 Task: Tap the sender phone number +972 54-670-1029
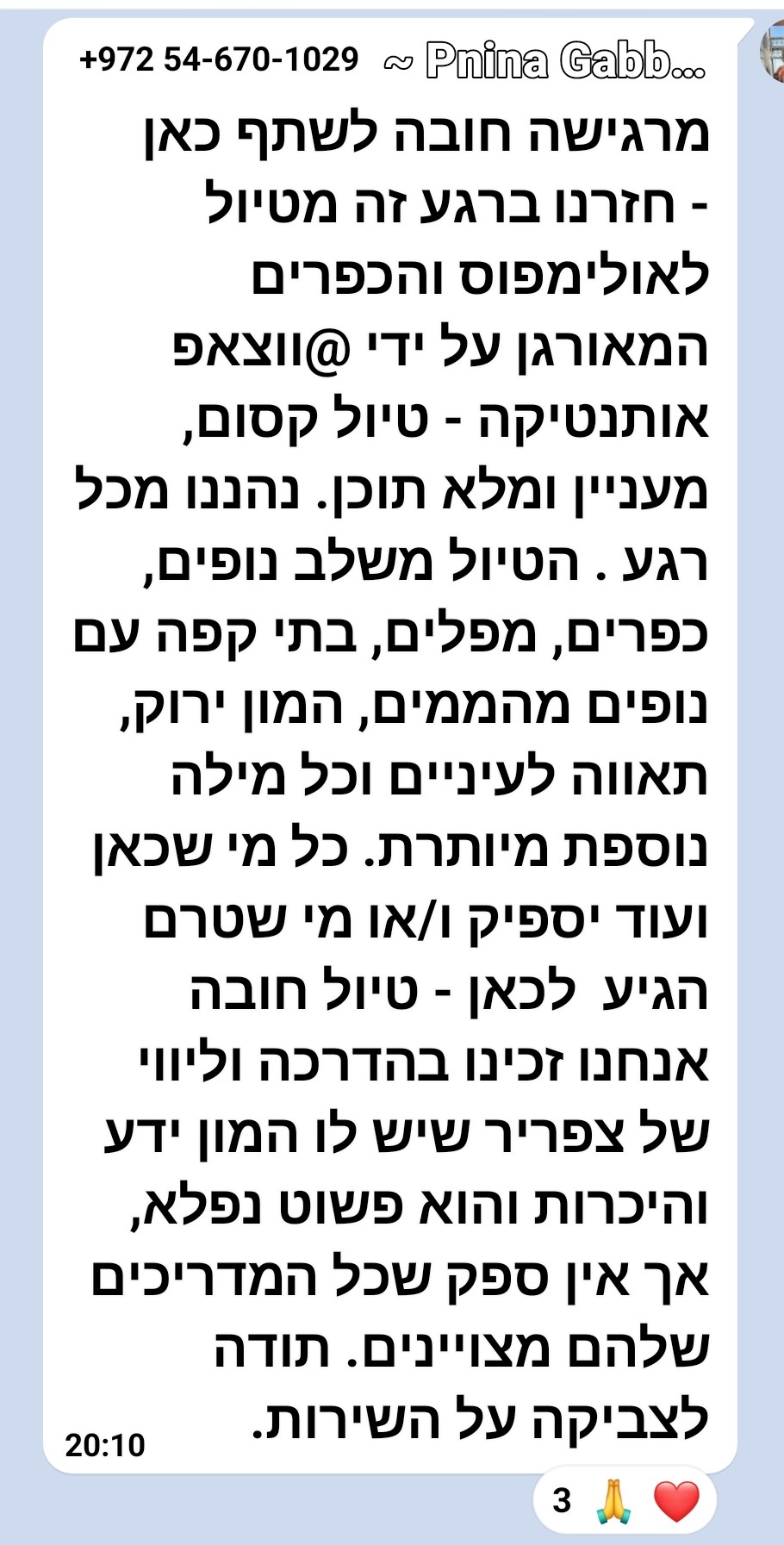(x=218, y=59)
